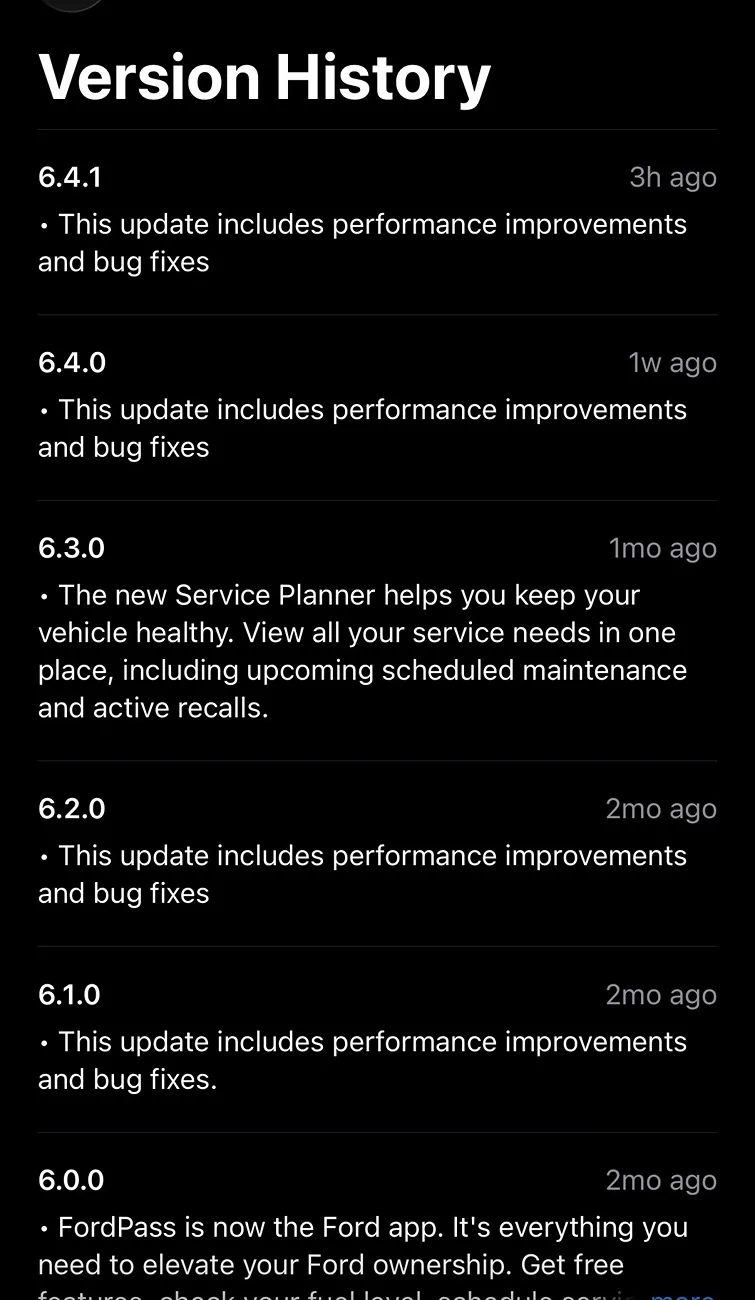755x1300 pixels.
Task: Tap '2mo ago' beside version 6.1.0
Action: point(661,994)
